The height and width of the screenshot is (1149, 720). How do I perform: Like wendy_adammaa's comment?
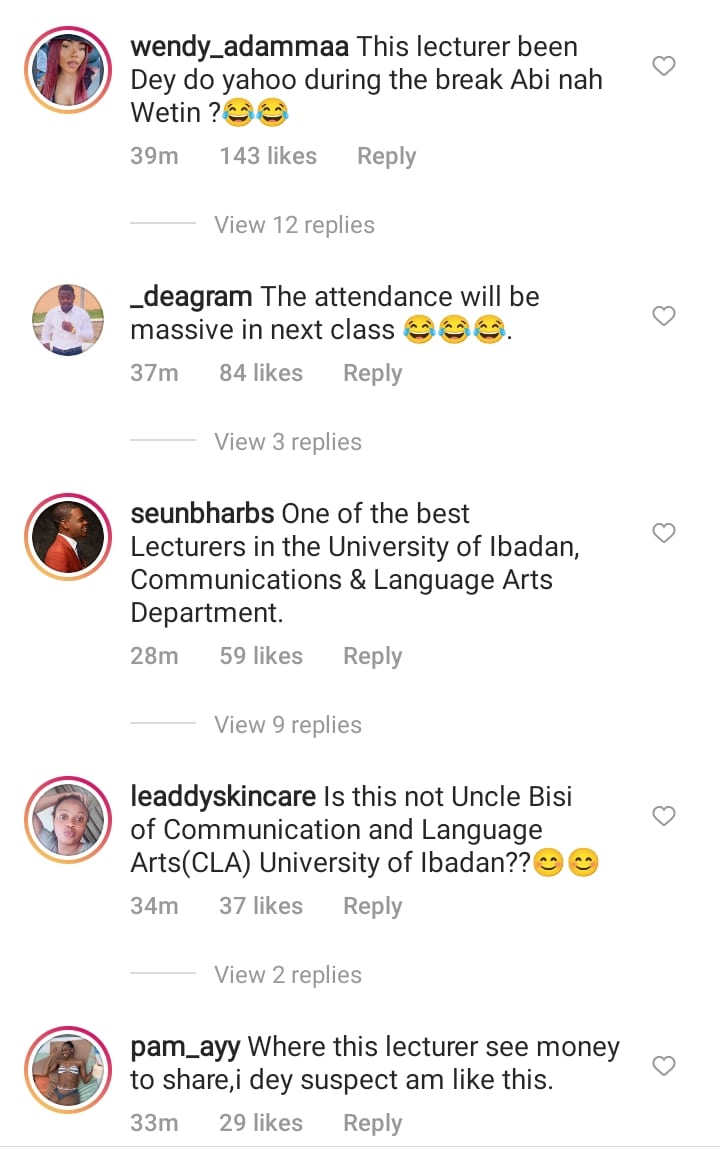click(664, 67)
